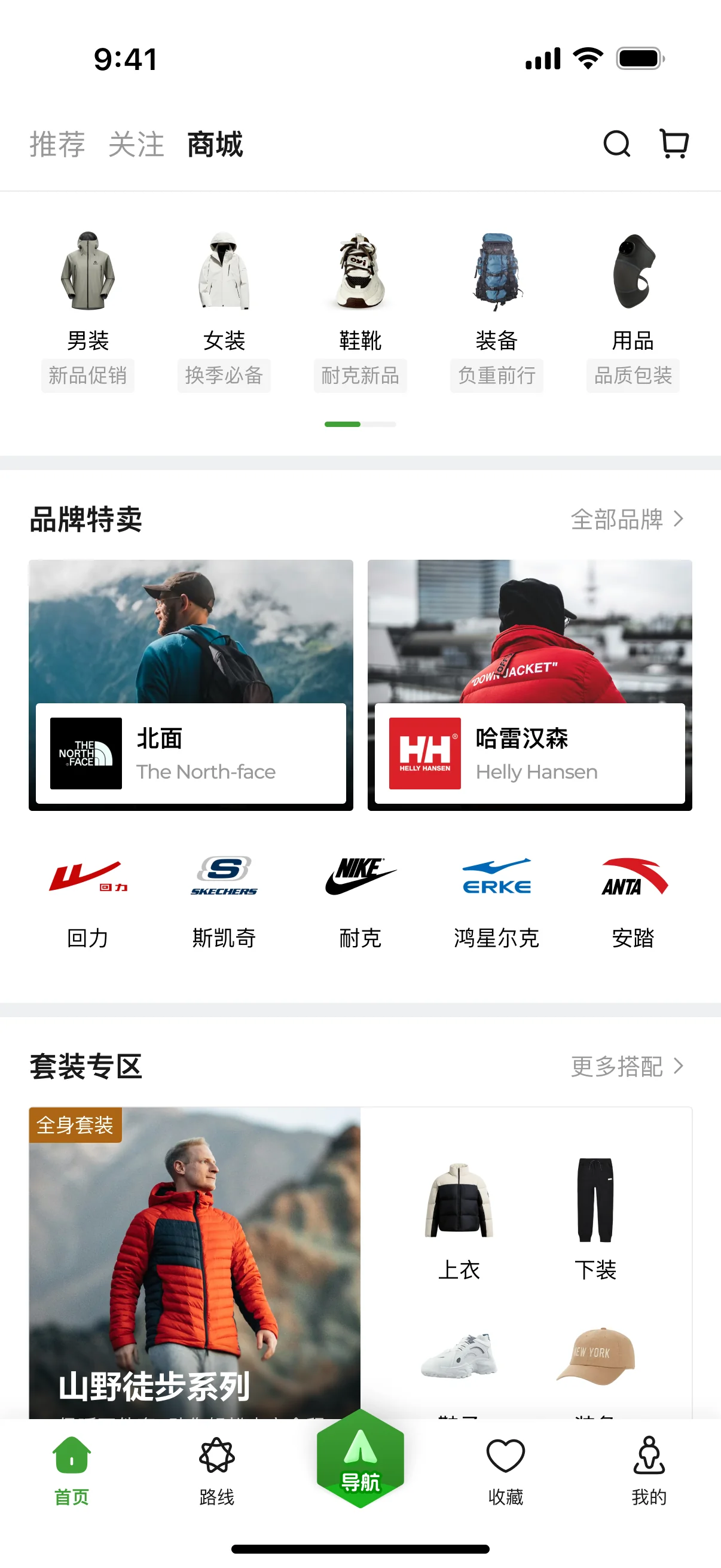The image size is (721, 1568).
Task: Select the 鞋靴 category
Action: tap(360, 310)
